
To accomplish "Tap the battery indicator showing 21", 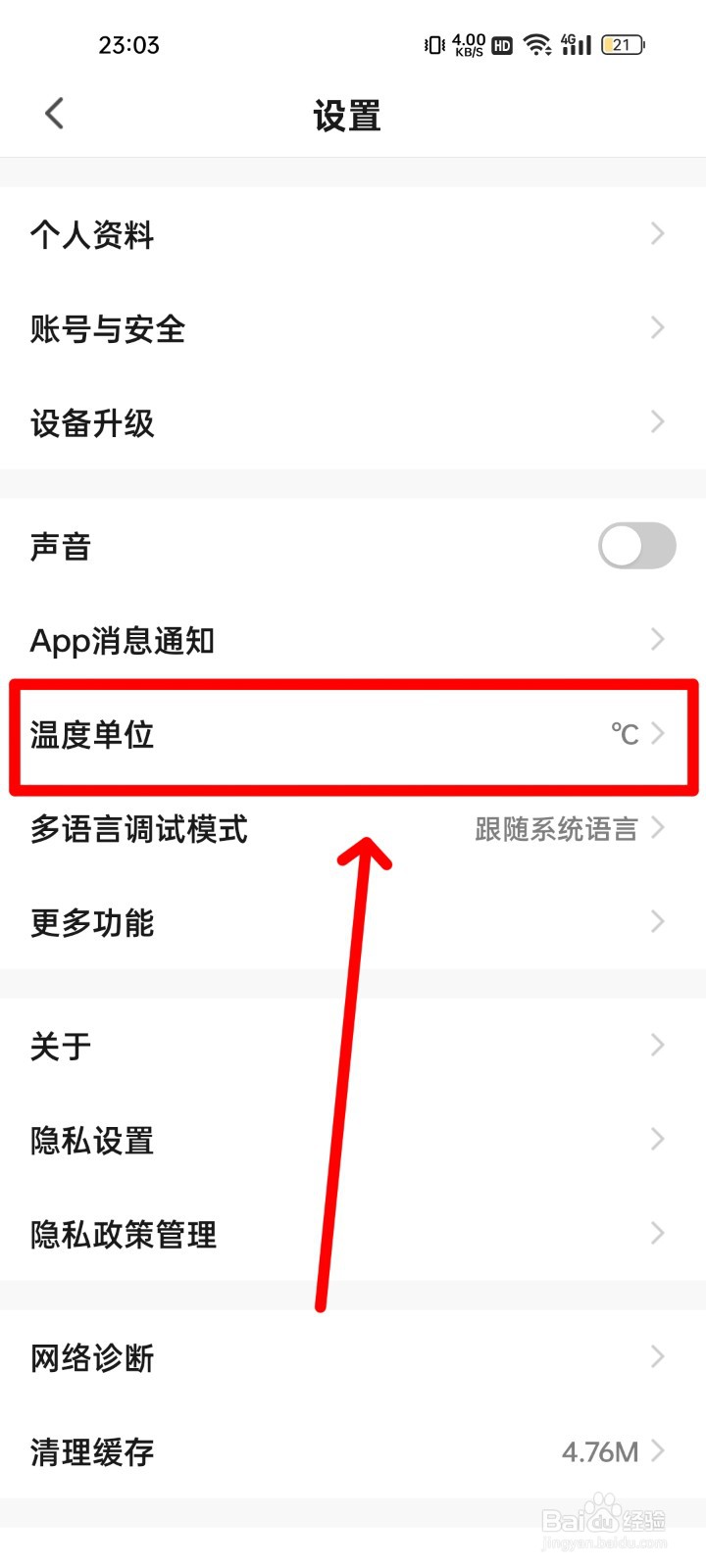I will click(621, 44).
